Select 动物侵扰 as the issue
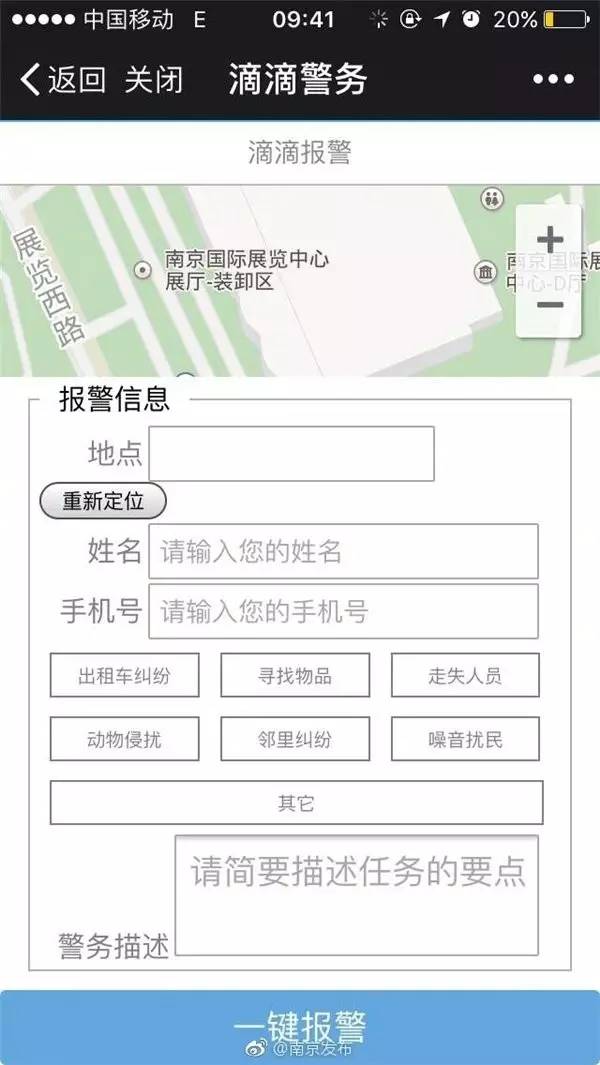Screen dimensions: 600x1065 coord(125,739)
